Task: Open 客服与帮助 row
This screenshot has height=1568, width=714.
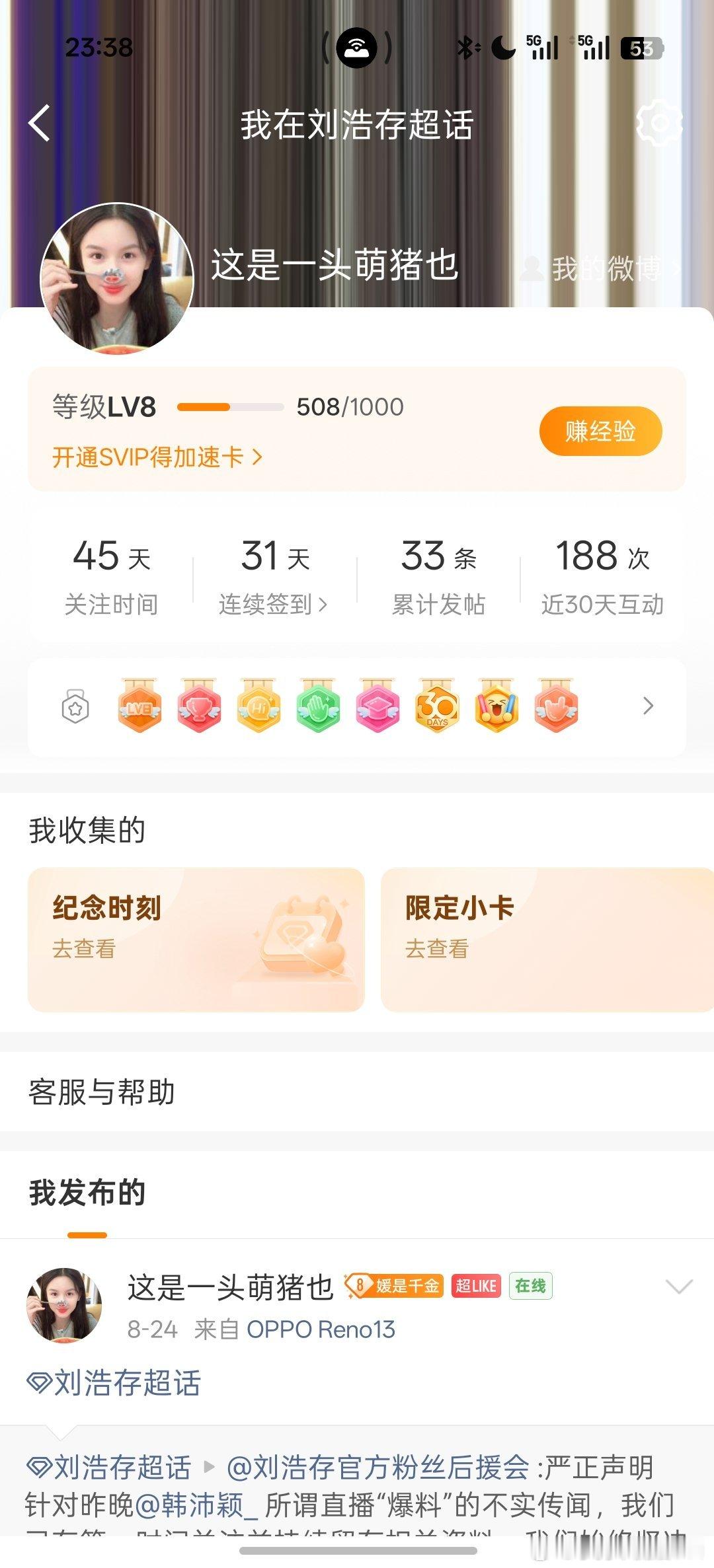Action: tap(357, 1092)
